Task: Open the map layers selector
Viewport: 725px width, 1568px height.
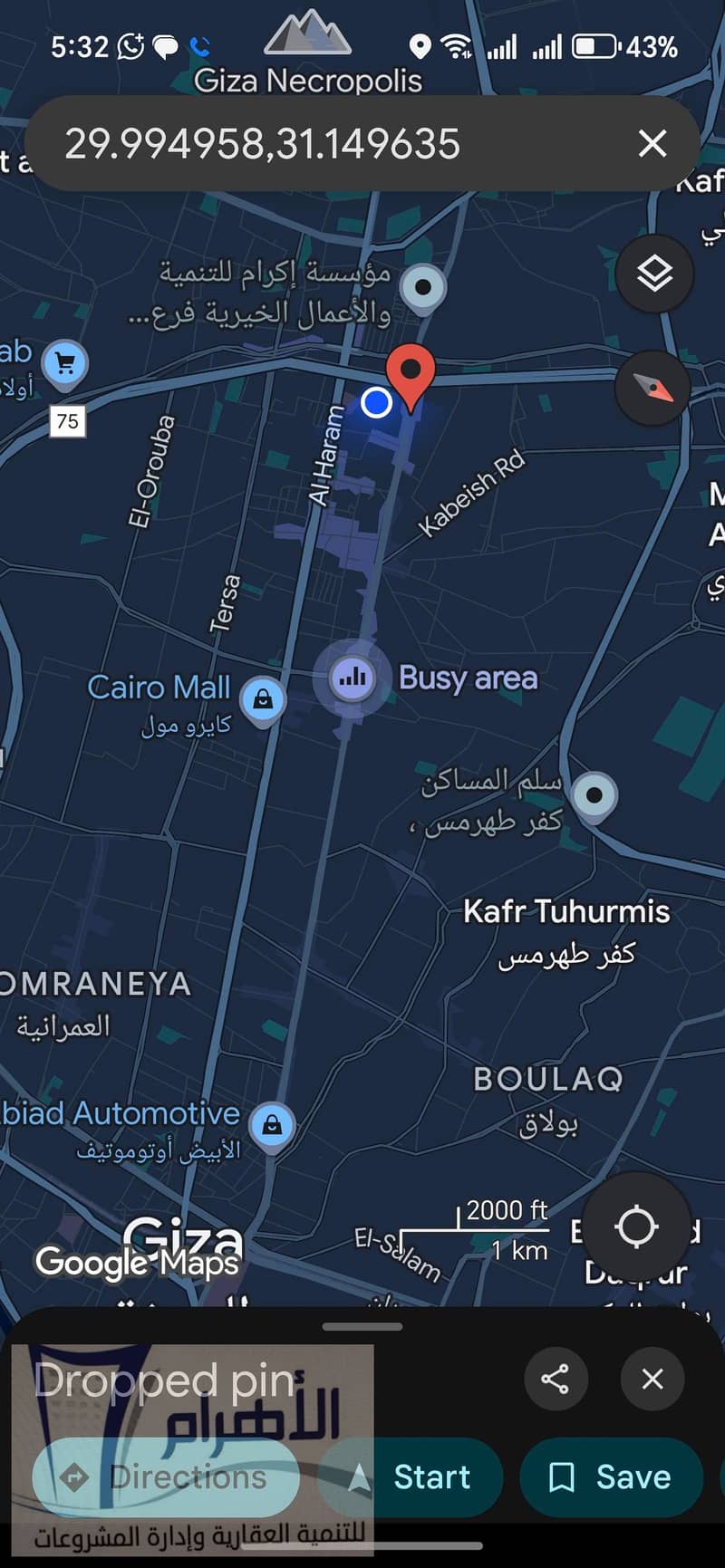Action: [654, 273]
